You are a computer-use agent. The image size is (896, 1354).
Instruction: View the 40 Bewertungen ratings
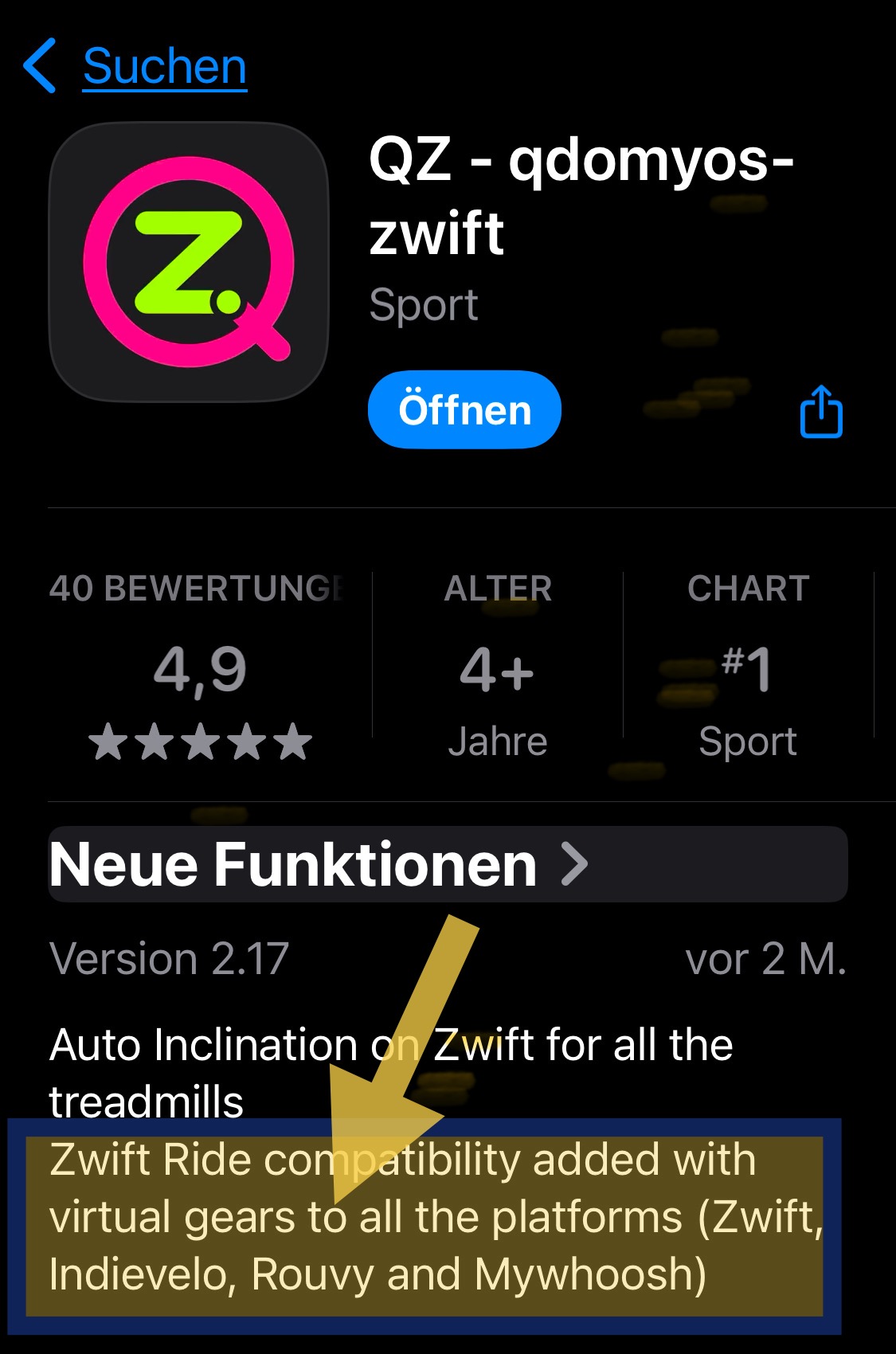[199, 667]
